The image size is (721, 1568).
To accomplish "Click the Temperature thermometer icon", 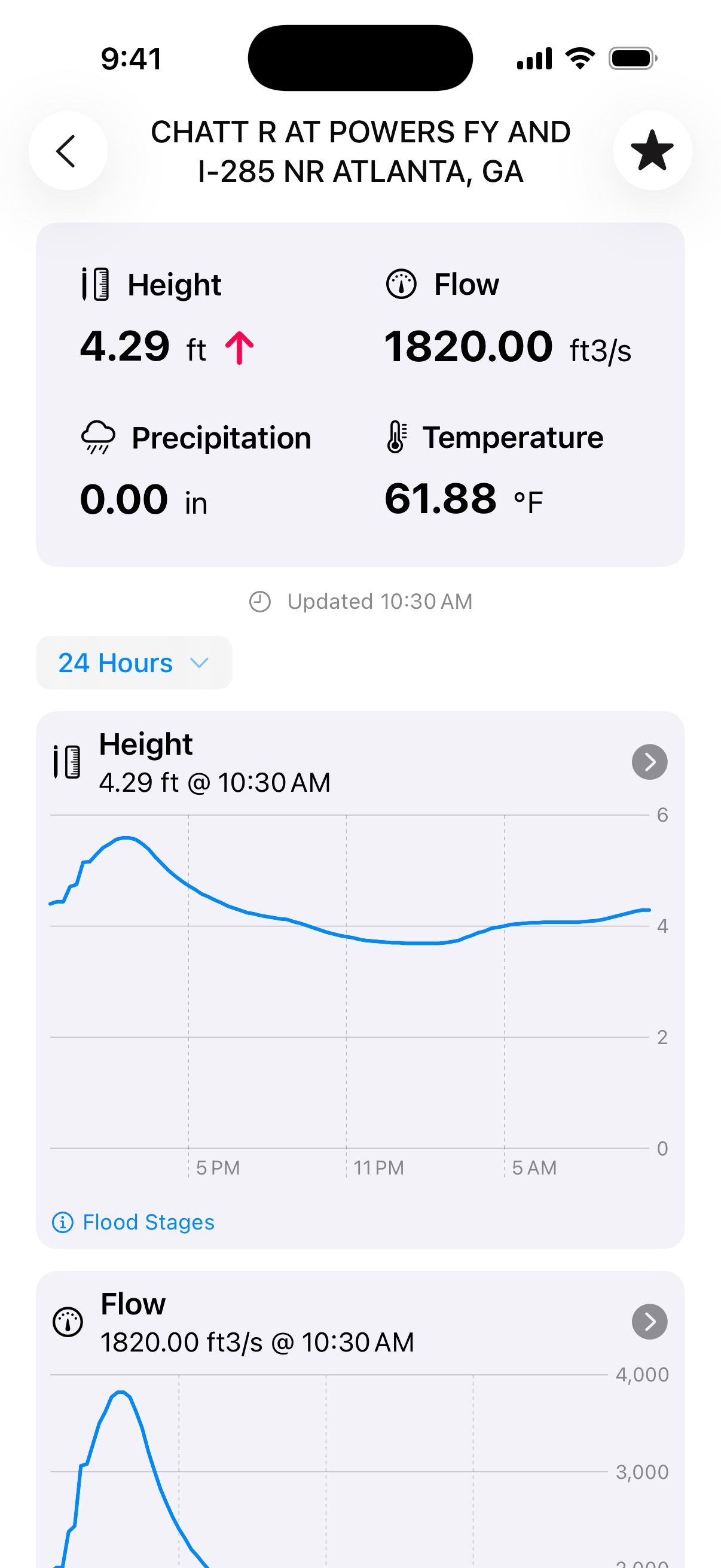I will (397, 437).
